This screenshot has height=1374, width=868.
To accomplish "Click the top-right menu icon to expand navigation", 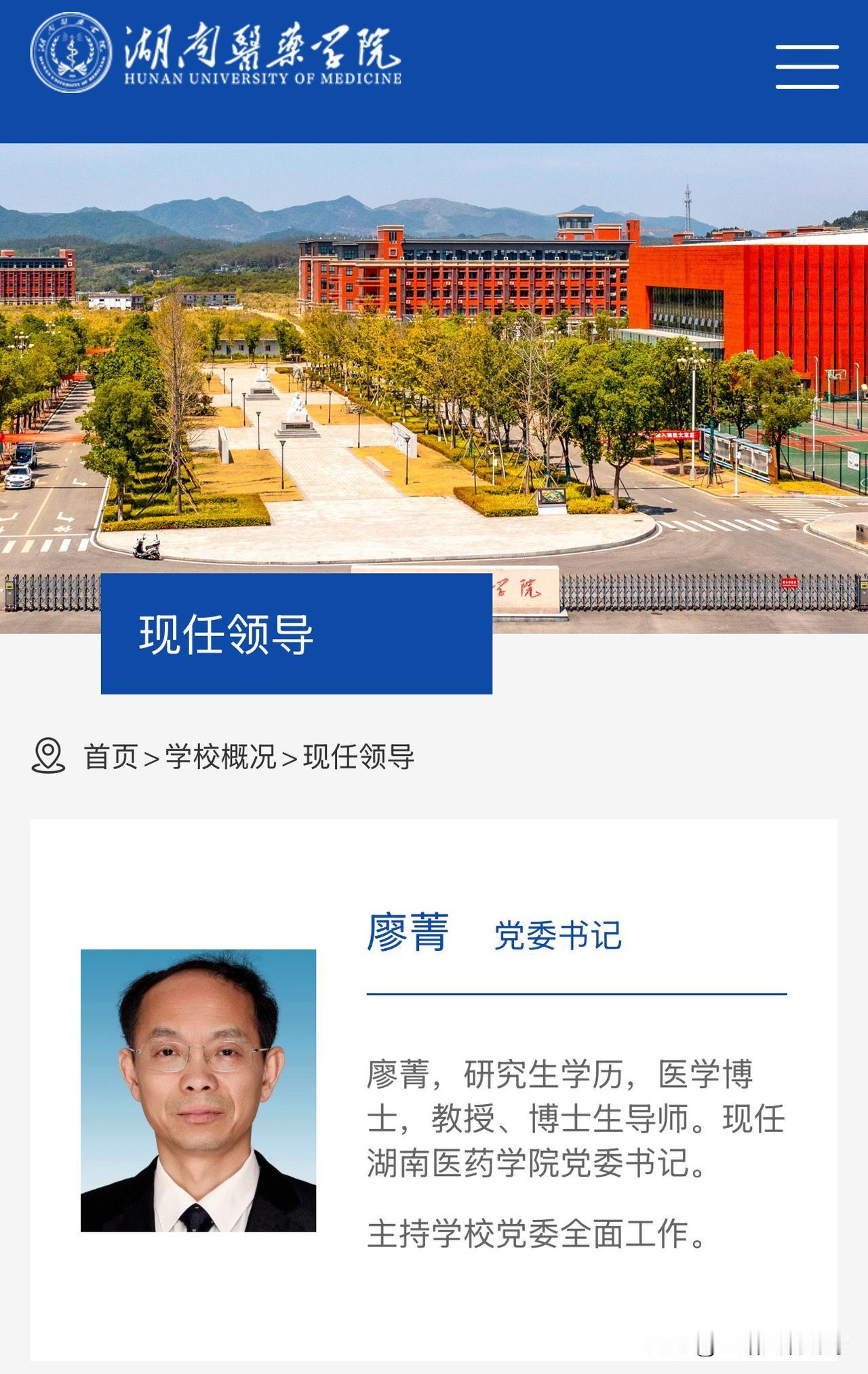I will coord(807,66).
